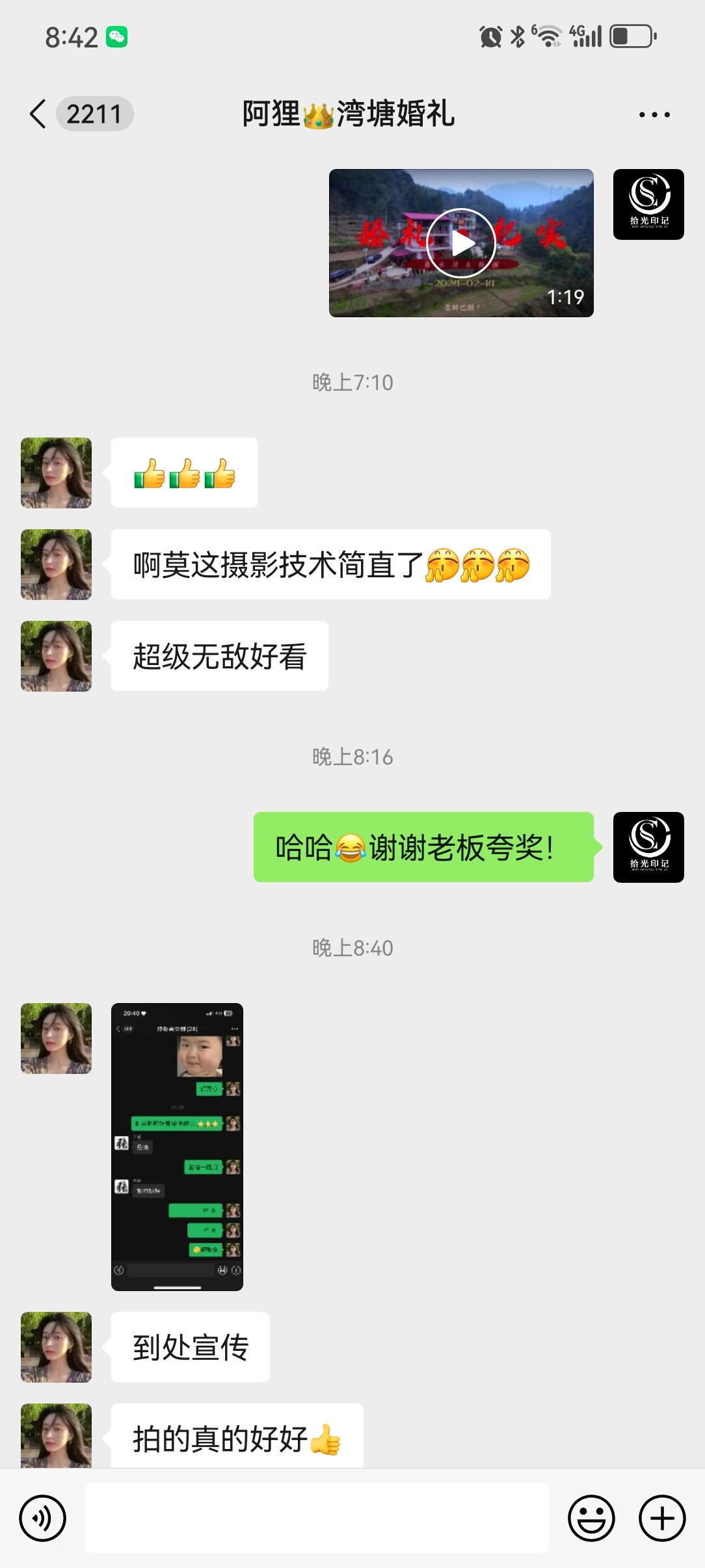Tap the message text field
The width and height of the screenshot is (705, 1568).
pyautogui.click(x=317, y=1518)
